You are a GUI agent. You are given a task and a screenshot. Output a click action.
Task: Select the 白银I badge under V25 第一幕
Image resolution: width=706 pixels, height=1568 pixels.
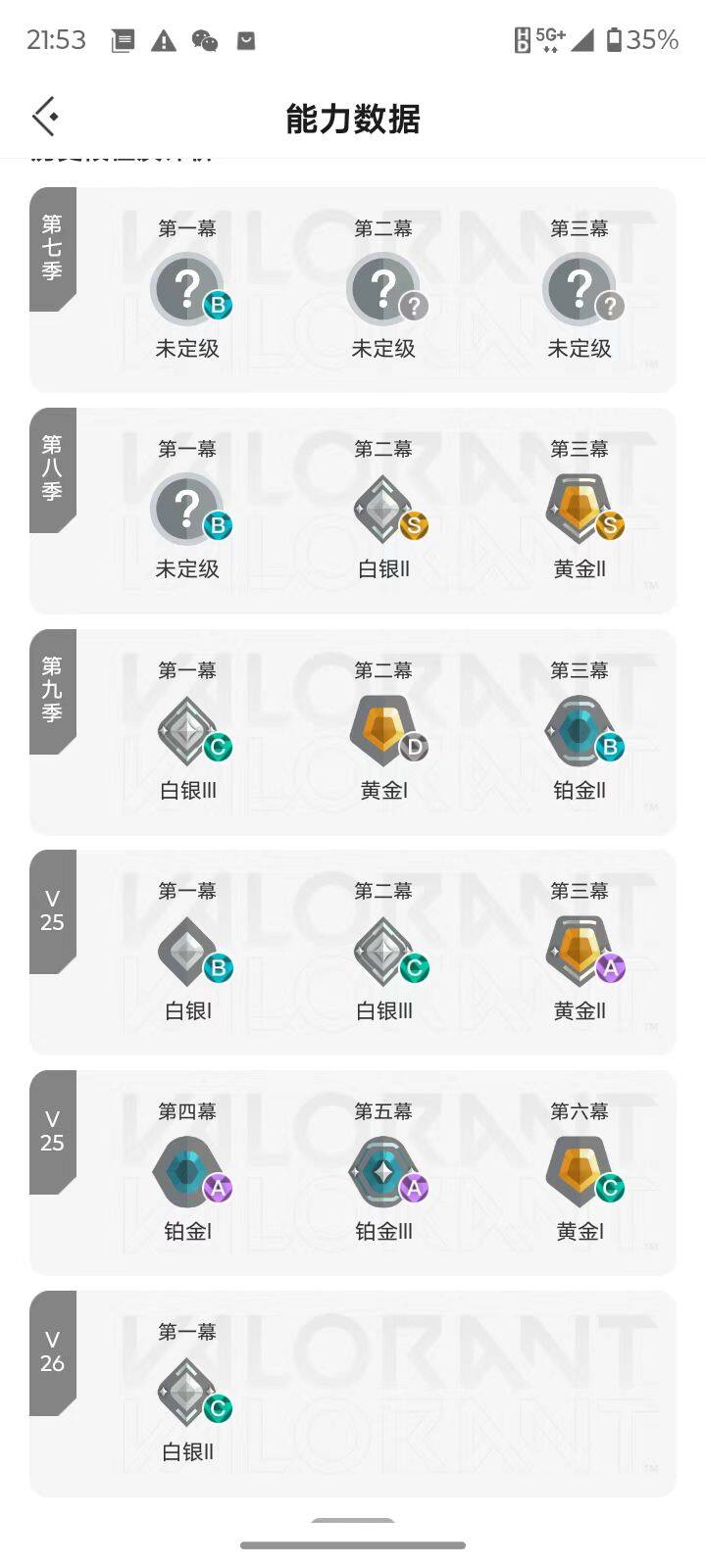tap(187, 953)
